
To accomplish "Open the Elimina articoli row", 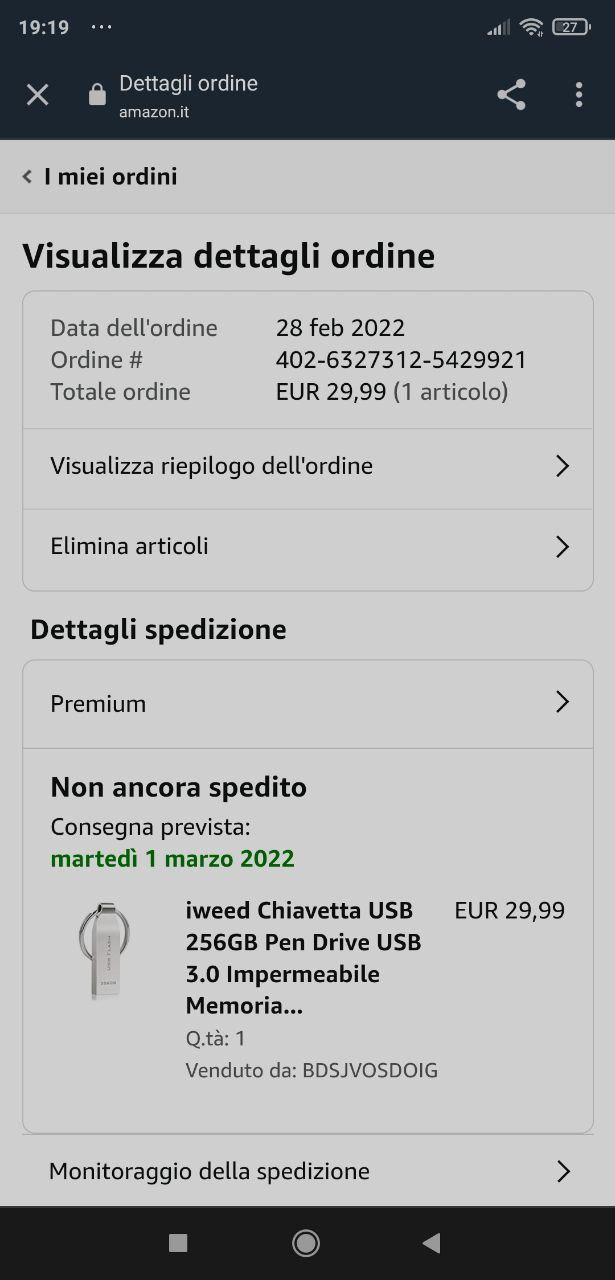I will [308, 546].
